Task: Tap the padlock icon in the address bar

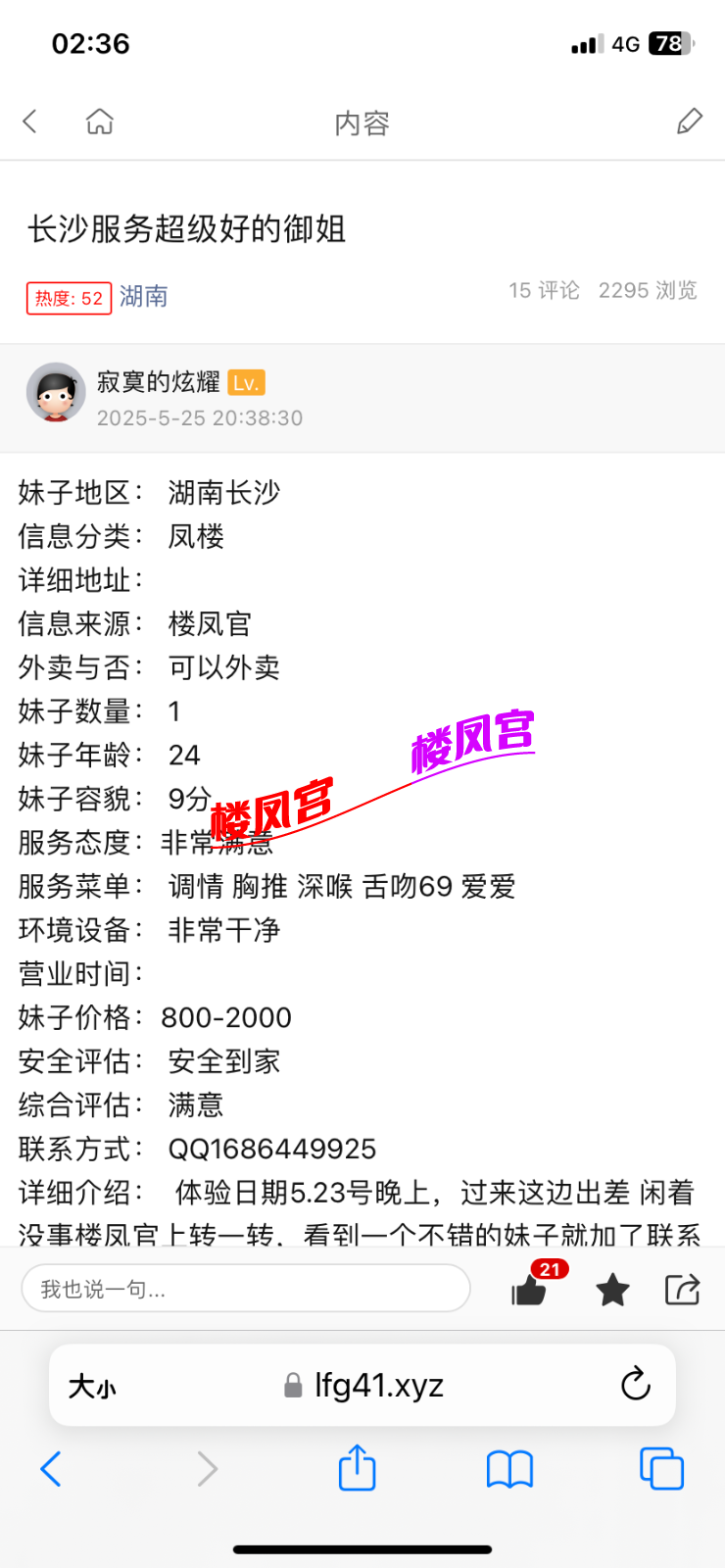Action: click(290, 1385)
